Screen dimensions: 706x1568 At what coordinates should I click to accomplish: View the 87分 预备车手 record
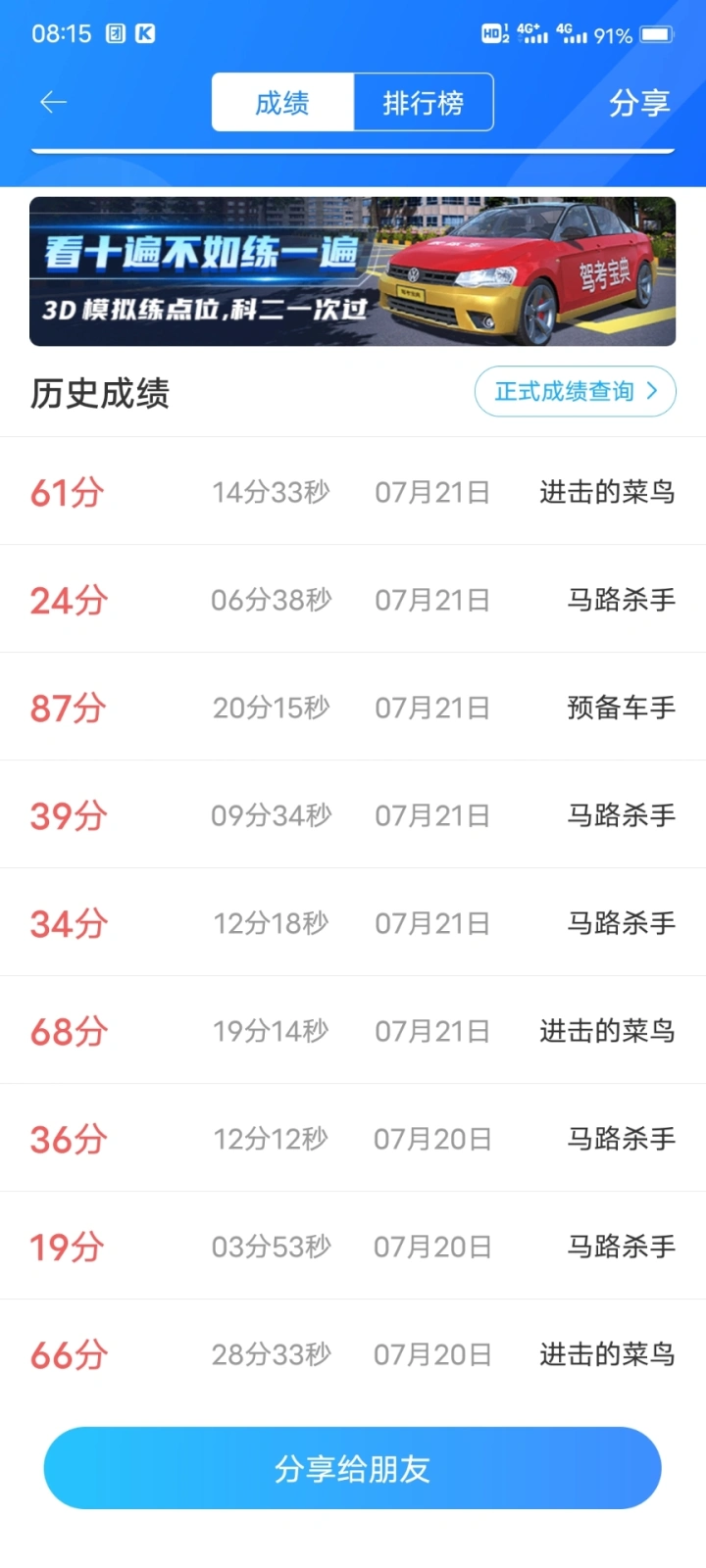353,707
